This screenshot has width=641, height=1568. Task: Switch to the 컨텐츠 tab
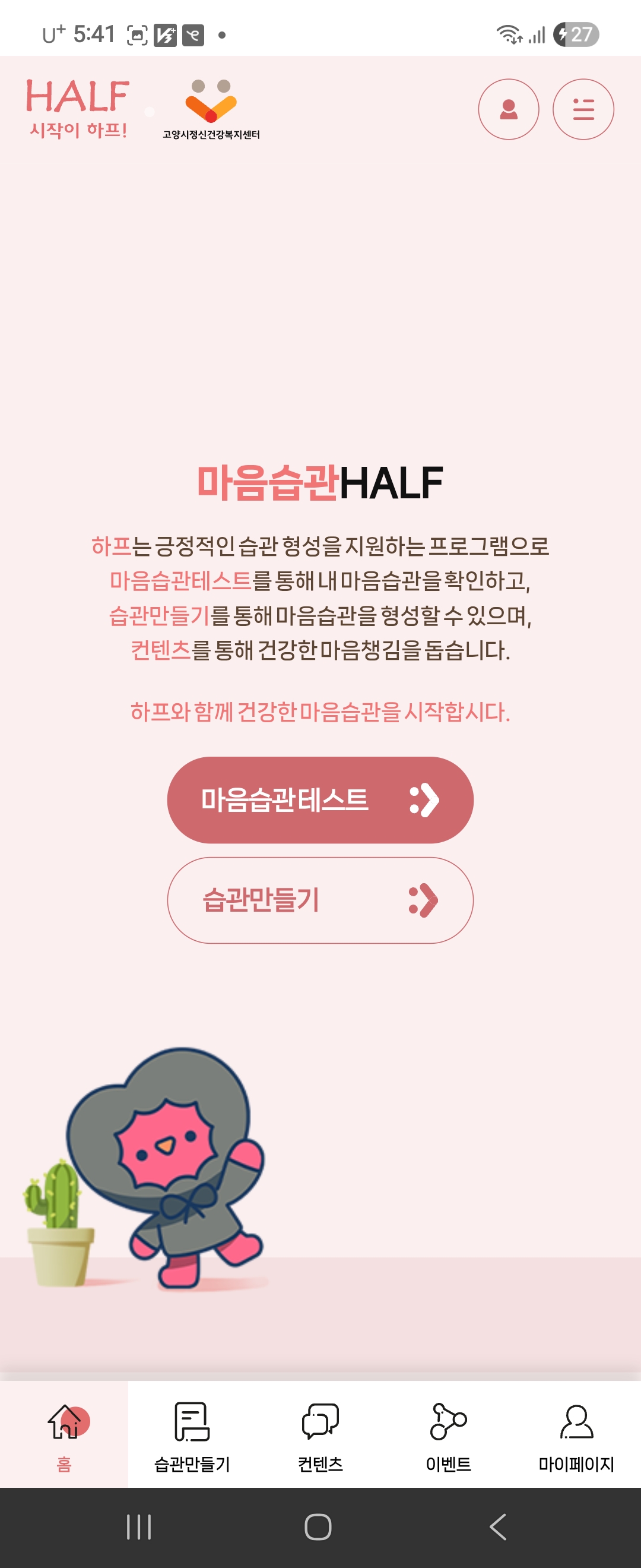(x=320, y=1435)
